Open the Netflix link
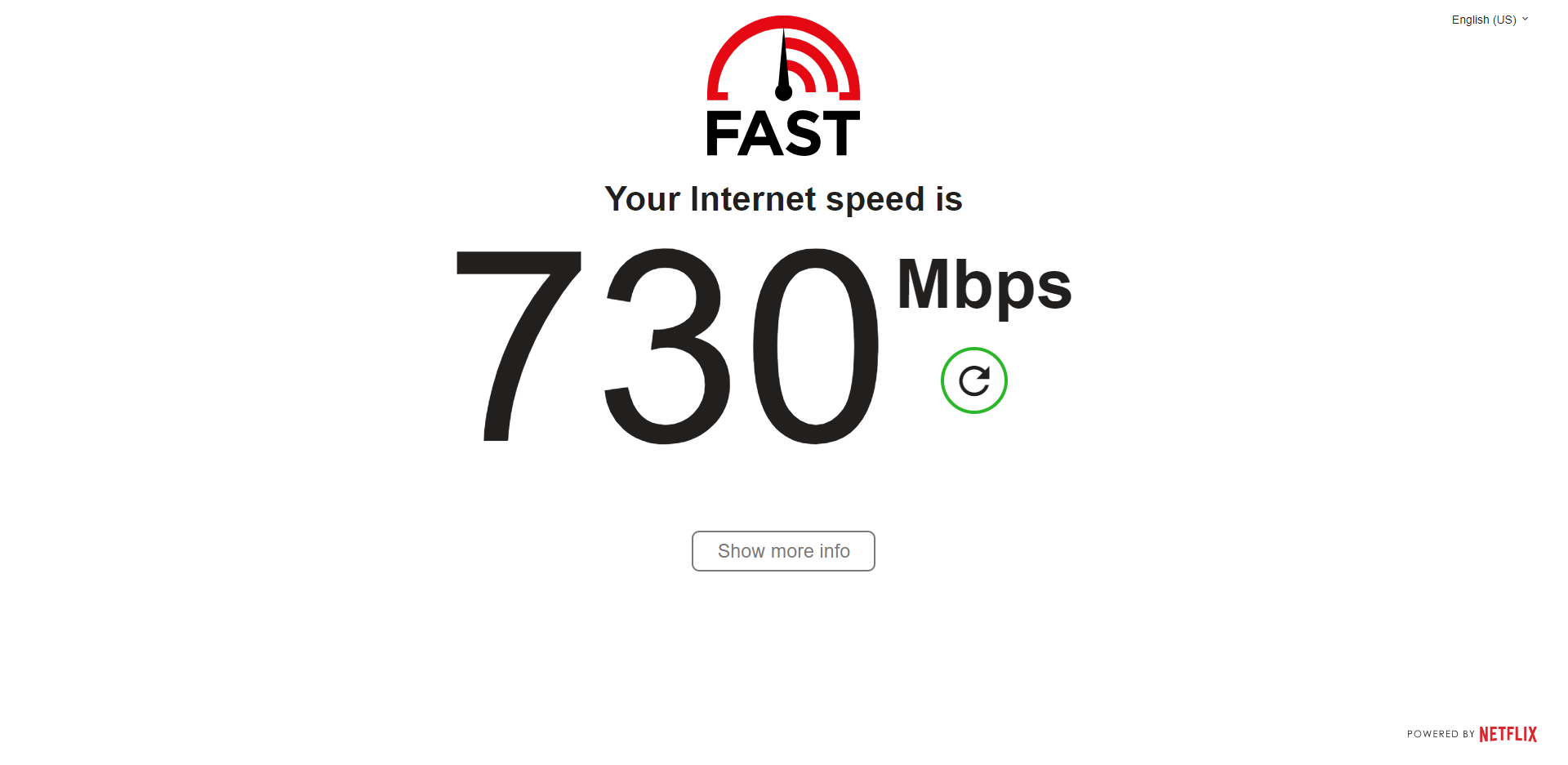The width and height of the screenshot is (1568, 765). [x=1508, y=734]
